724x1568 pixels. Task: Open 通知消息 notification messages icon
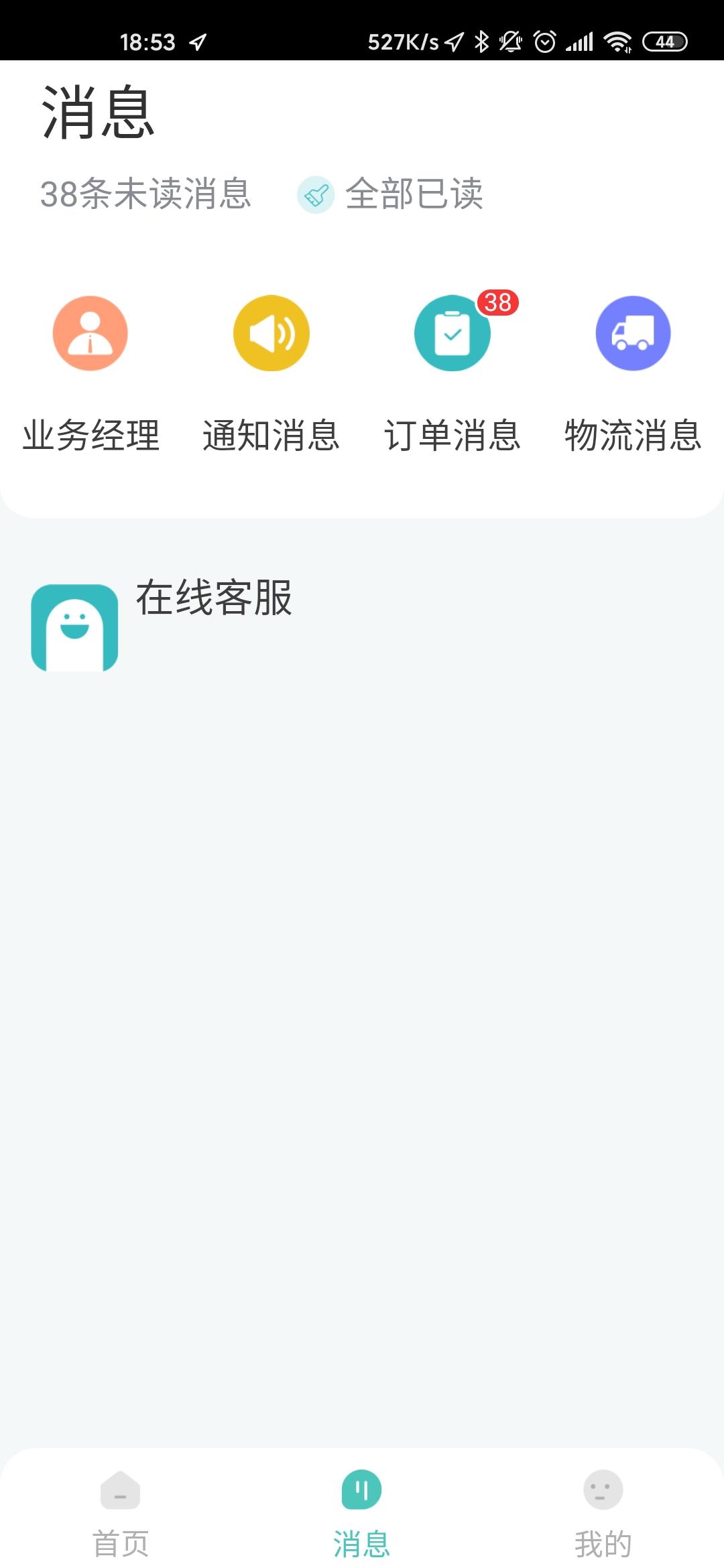click(x=271, y=333)
